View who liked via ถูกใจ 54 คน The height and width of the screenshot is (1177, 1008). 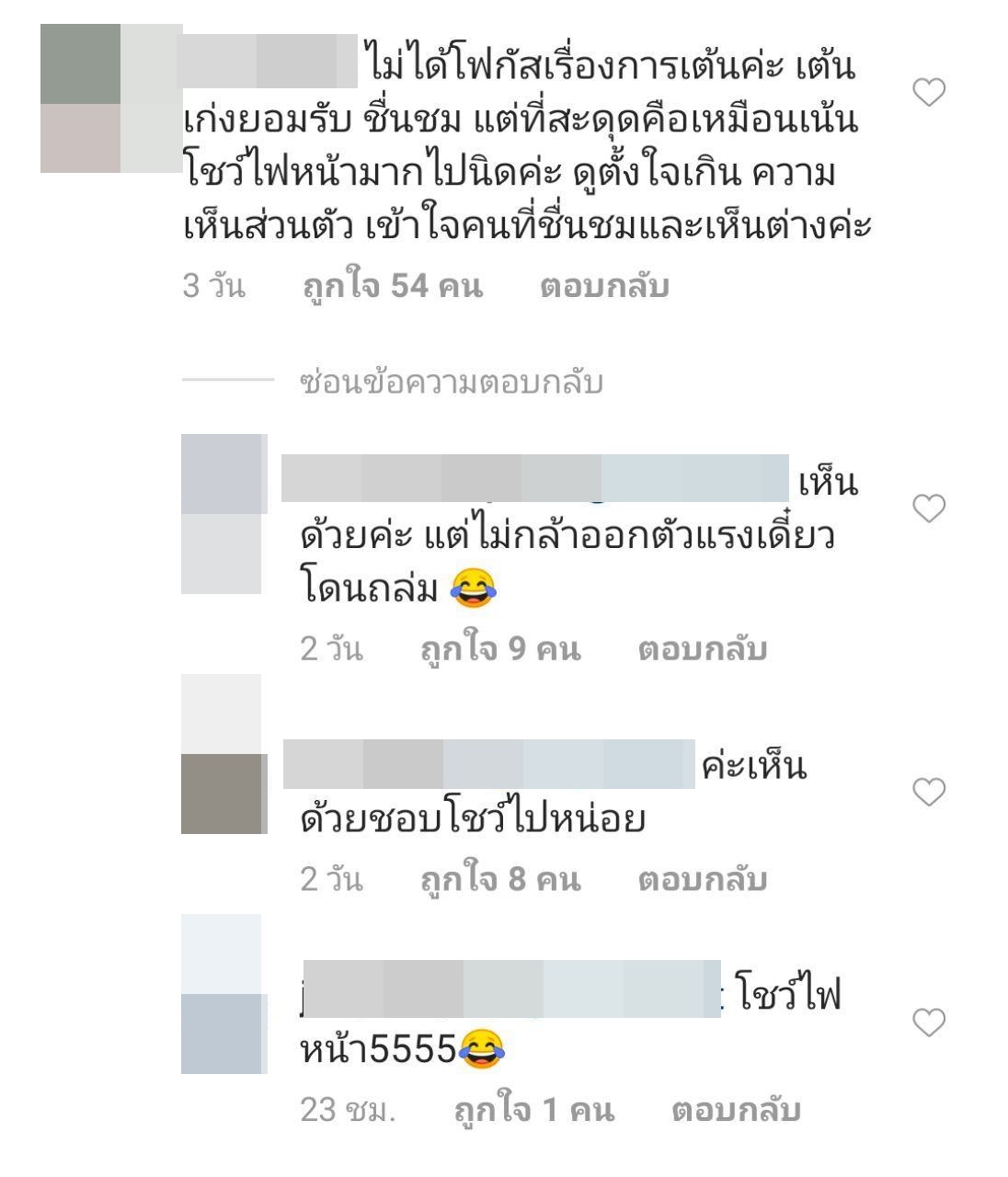click(392, 286)
